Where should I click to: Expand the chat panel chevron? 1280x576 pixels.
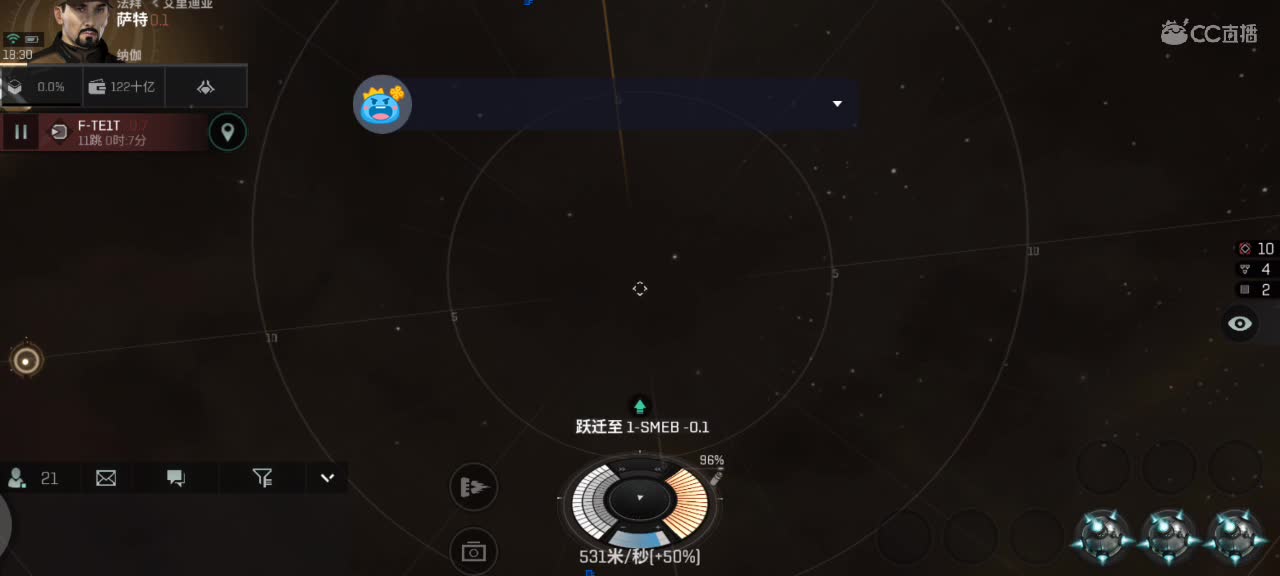[x=327, y=478]
